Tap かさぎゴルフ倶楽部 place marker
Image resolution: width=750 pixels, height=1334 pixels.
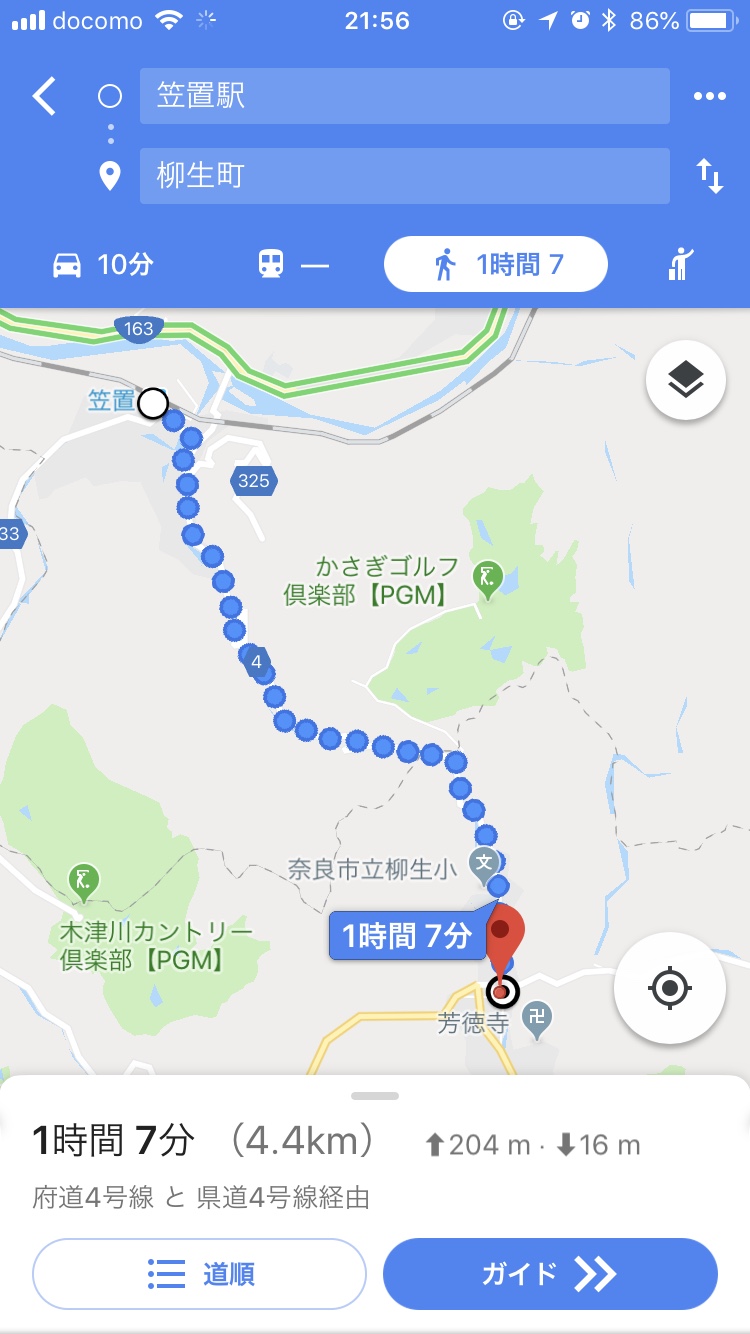(x=487, y=577)
